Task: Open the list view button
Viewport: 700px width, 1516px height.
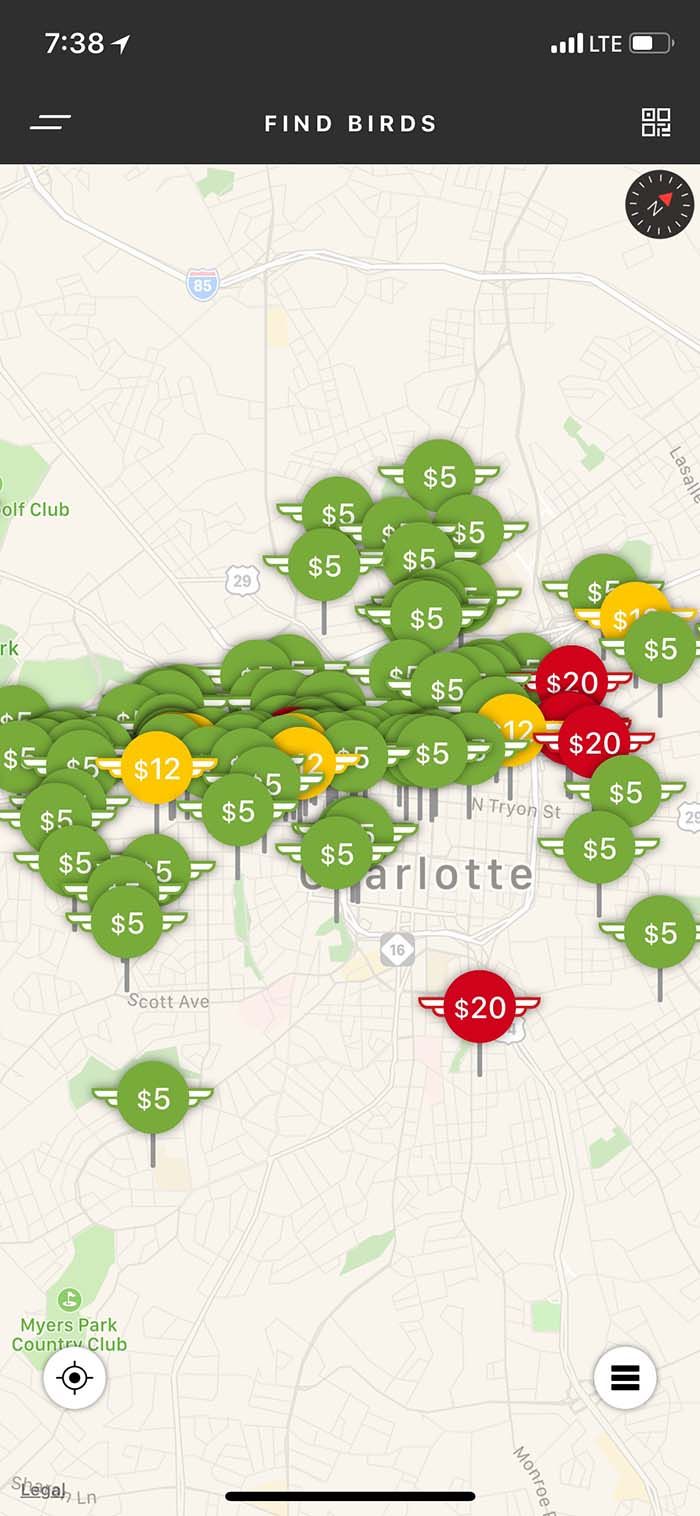Action: click(625, 1378)
